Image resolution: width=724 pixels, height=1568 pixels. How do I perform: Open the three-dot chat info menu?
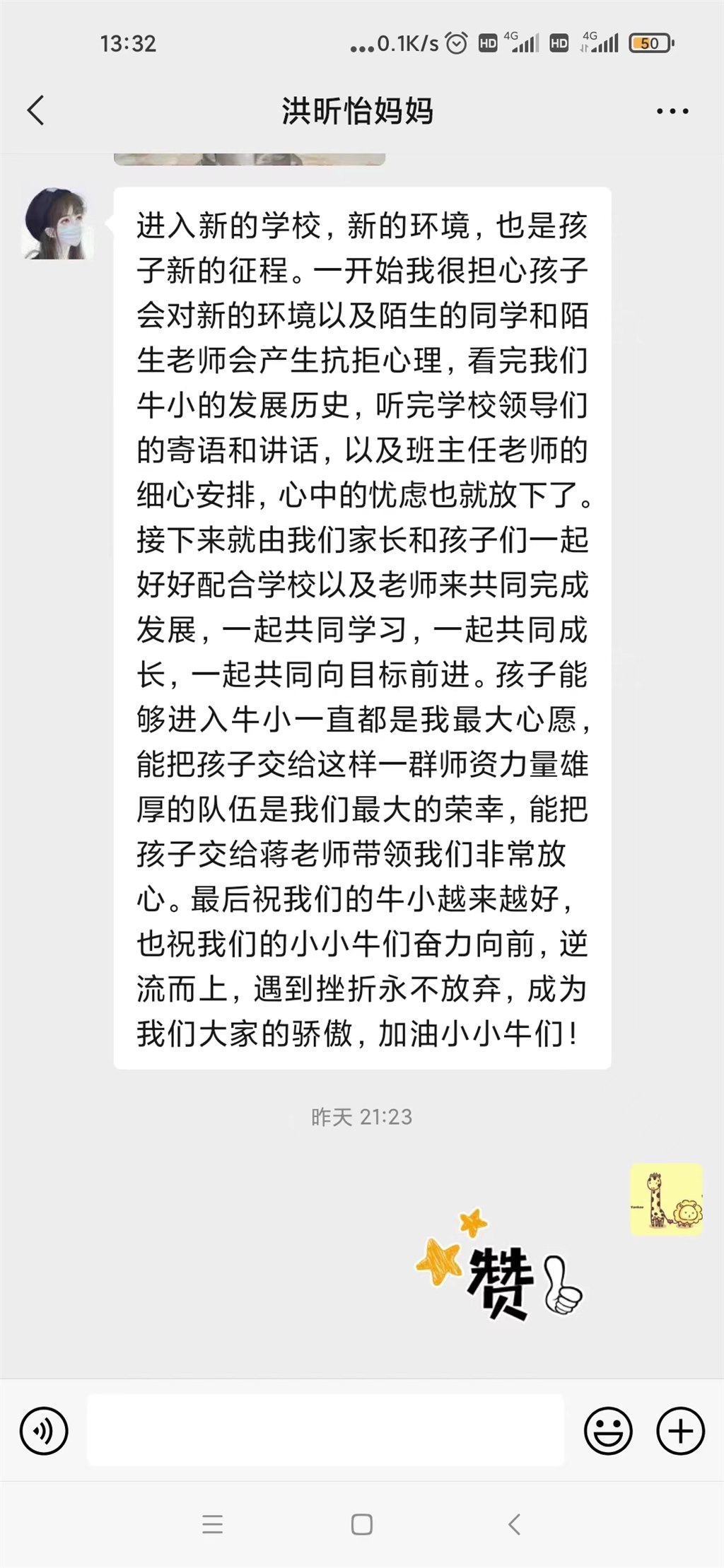(x=672, y=111)
